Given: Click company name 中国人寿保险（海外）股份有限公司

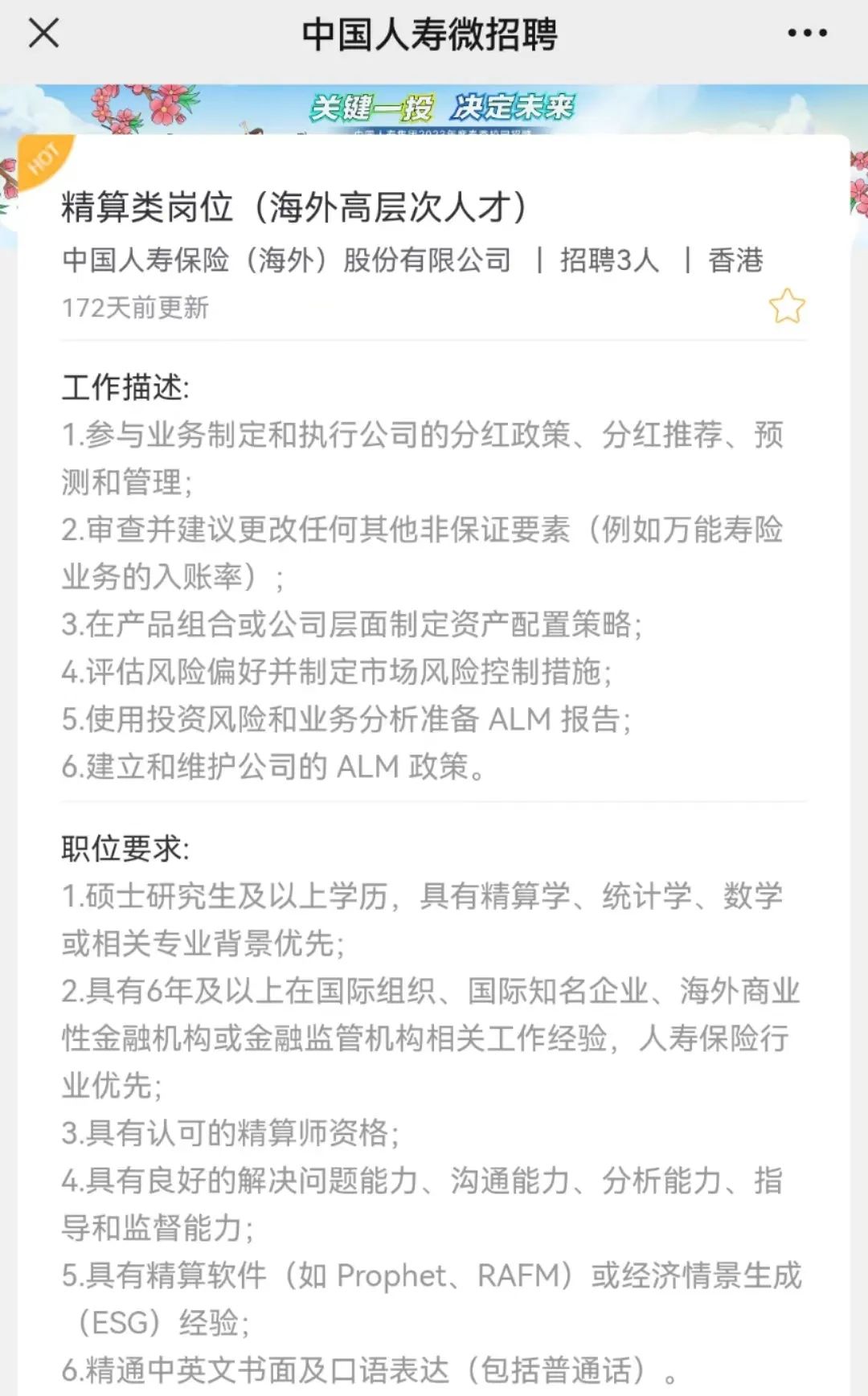Looking at the screenshot, I should (x=285, y=260).
